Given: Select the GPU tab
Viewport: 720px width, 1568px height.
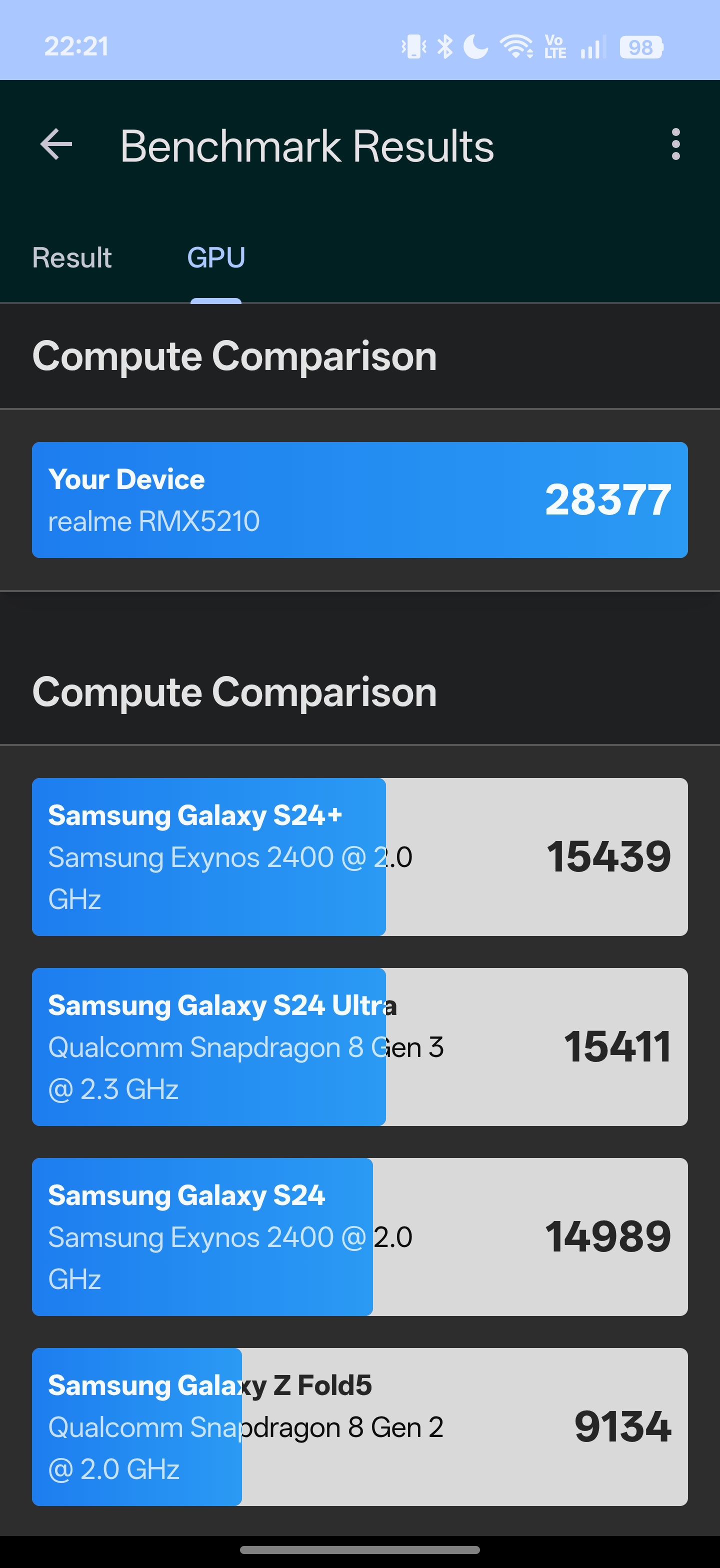Looking at the screenshot, I should point(216,258).
